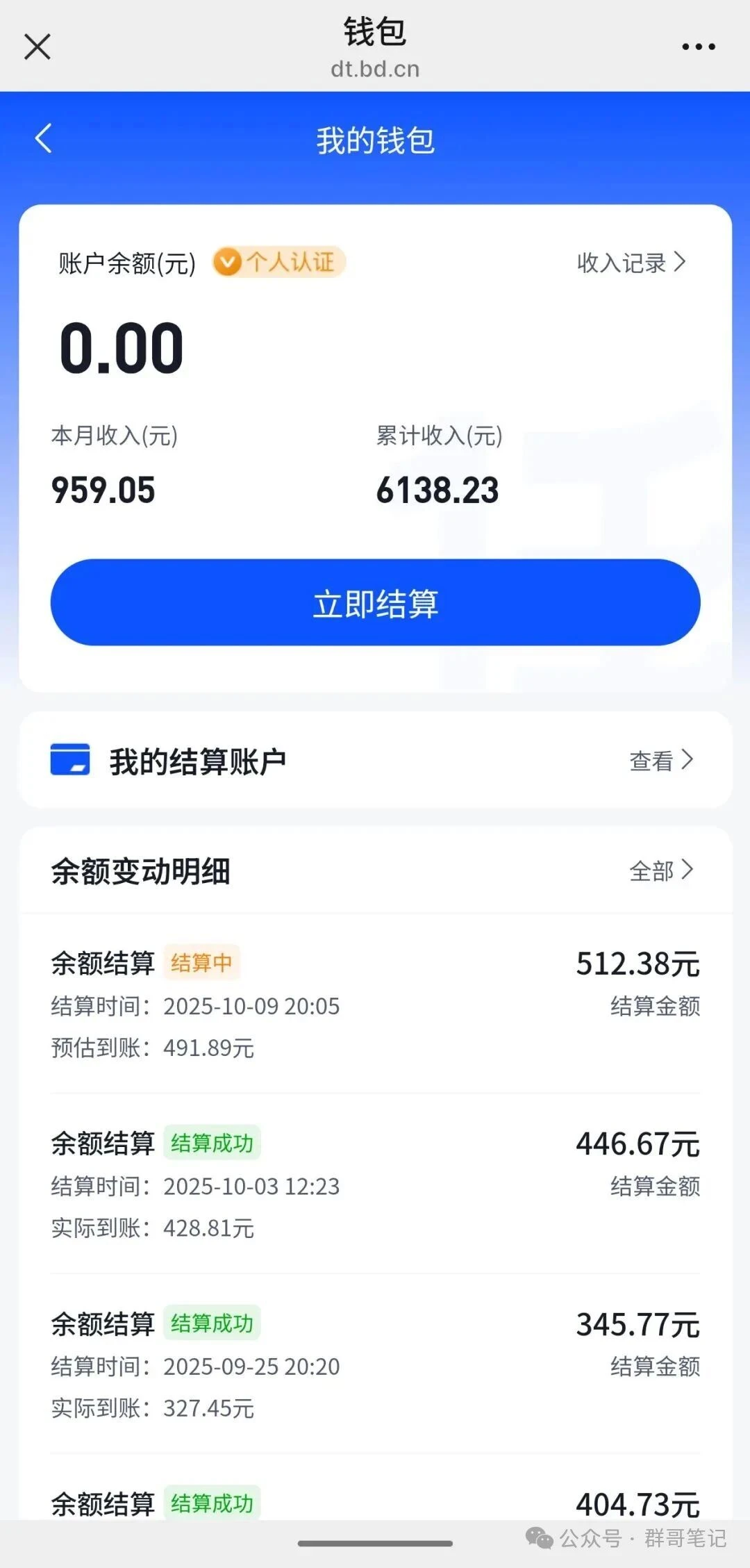The image size is (750, 1568).
Task: Tap the orange 个人认证 certification badge
Action: click(277, 262)
